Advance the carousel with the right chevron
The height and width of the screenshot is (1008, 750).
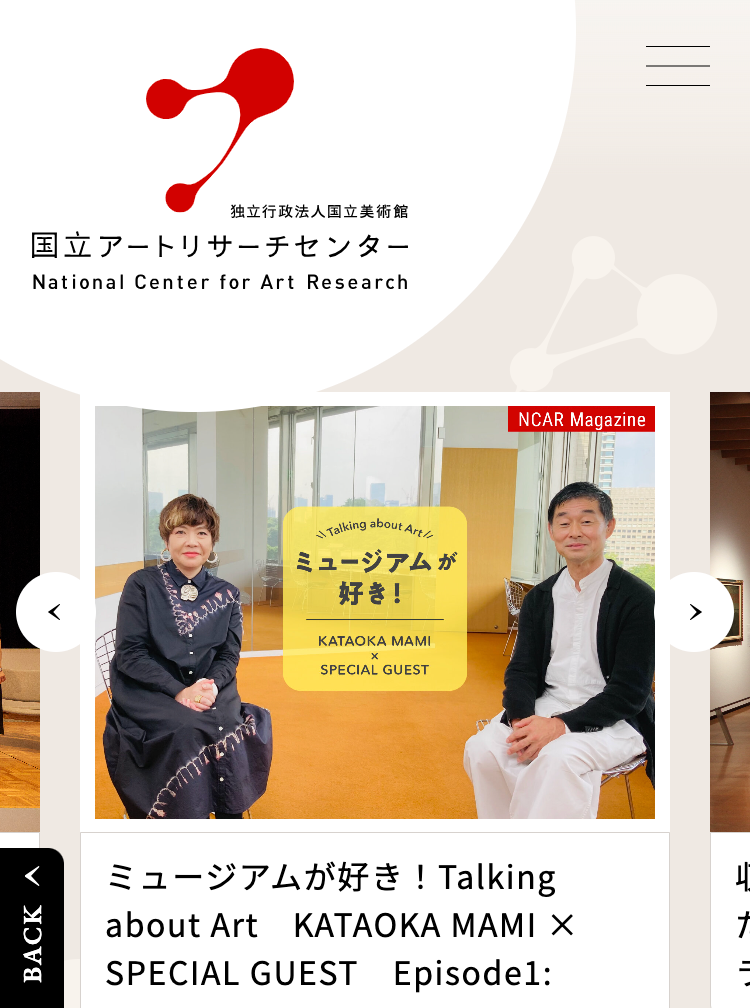click(695, 612)
